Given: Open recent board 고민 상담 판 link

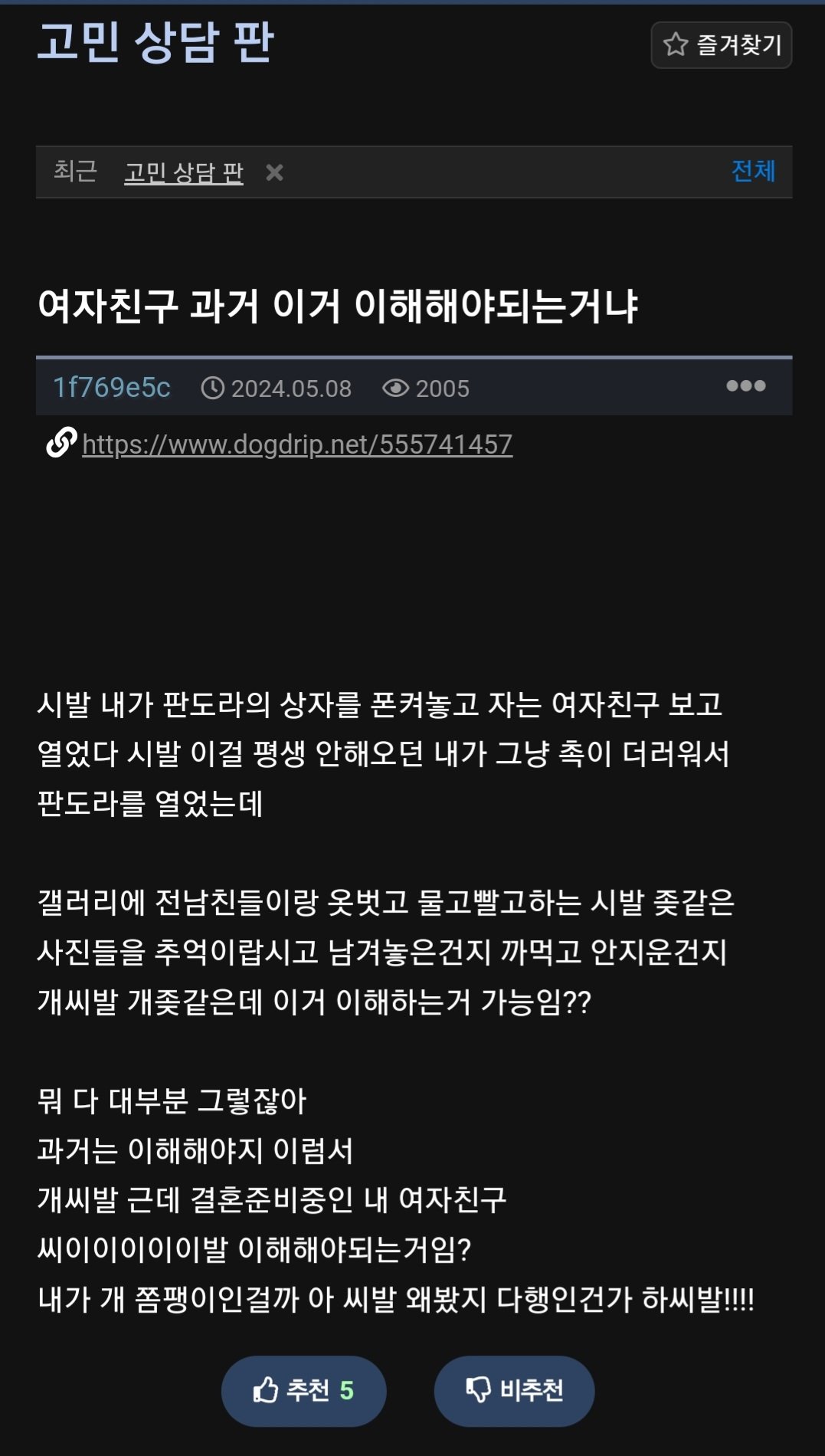Looking at the screenshot, I should click(x=184, y=172).
